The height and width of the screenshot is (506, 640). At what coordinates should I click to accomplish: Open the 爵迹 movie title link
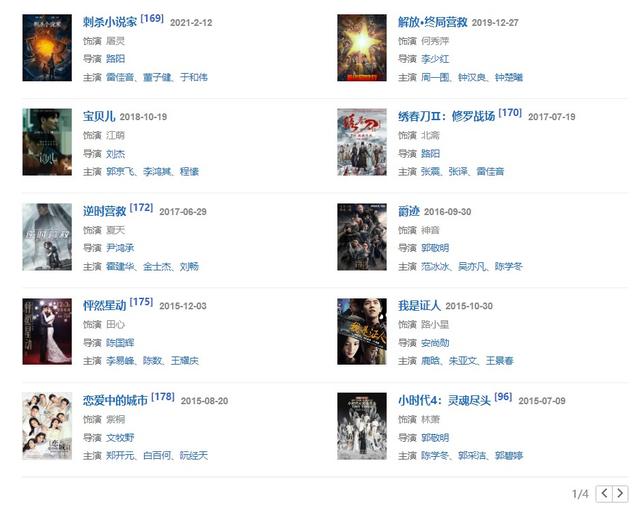[x=409, y=212]
